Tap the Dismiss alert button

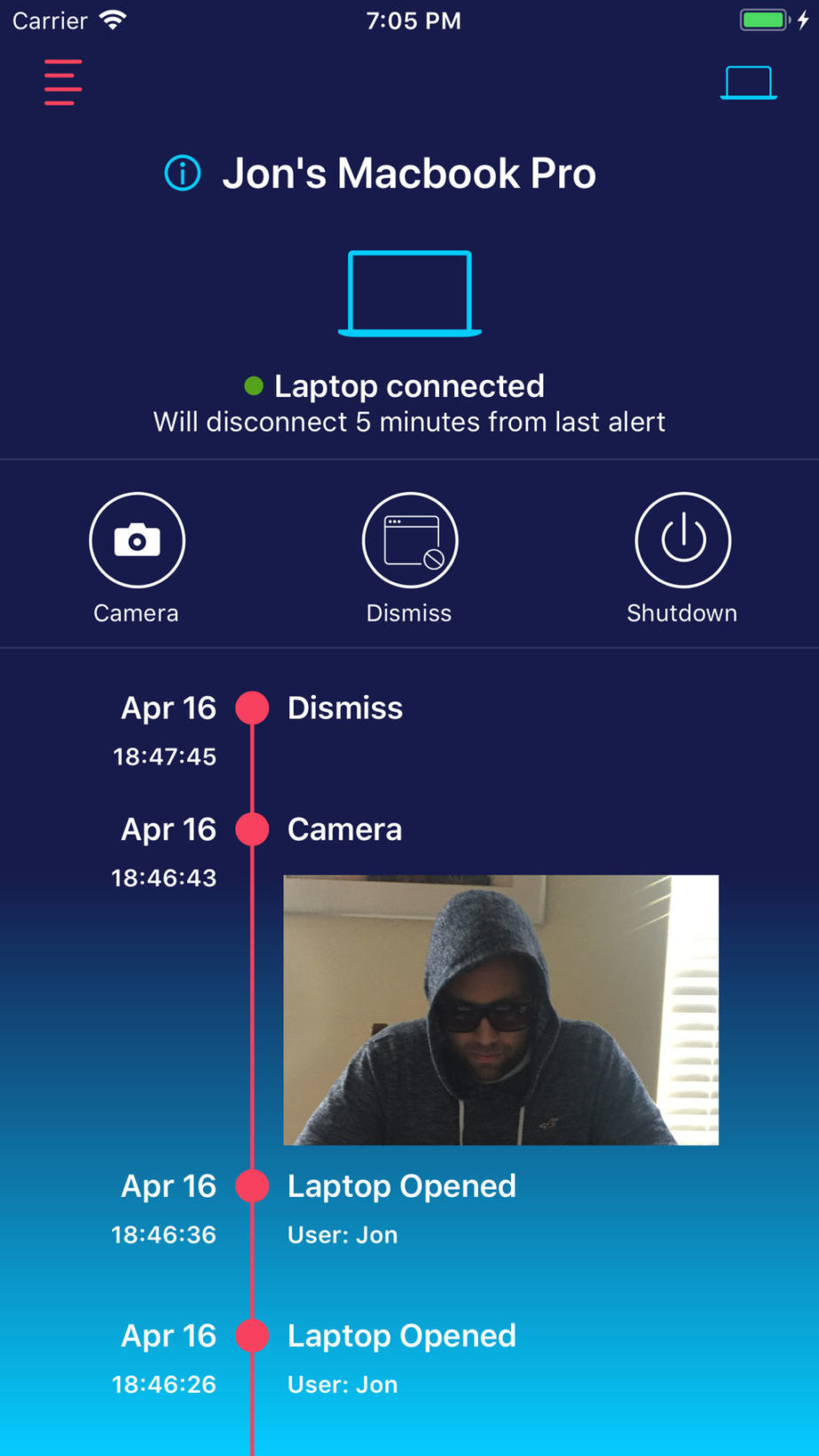409,541
